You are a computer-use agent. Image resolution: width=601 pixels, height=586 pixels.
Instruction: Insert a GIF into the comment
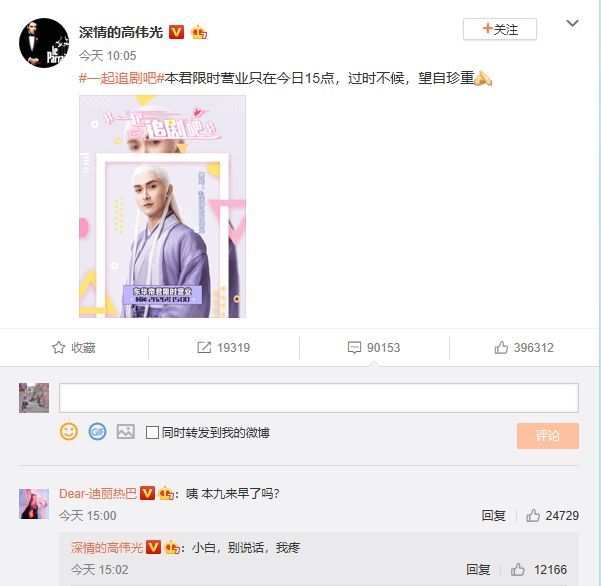click(97, 432)
